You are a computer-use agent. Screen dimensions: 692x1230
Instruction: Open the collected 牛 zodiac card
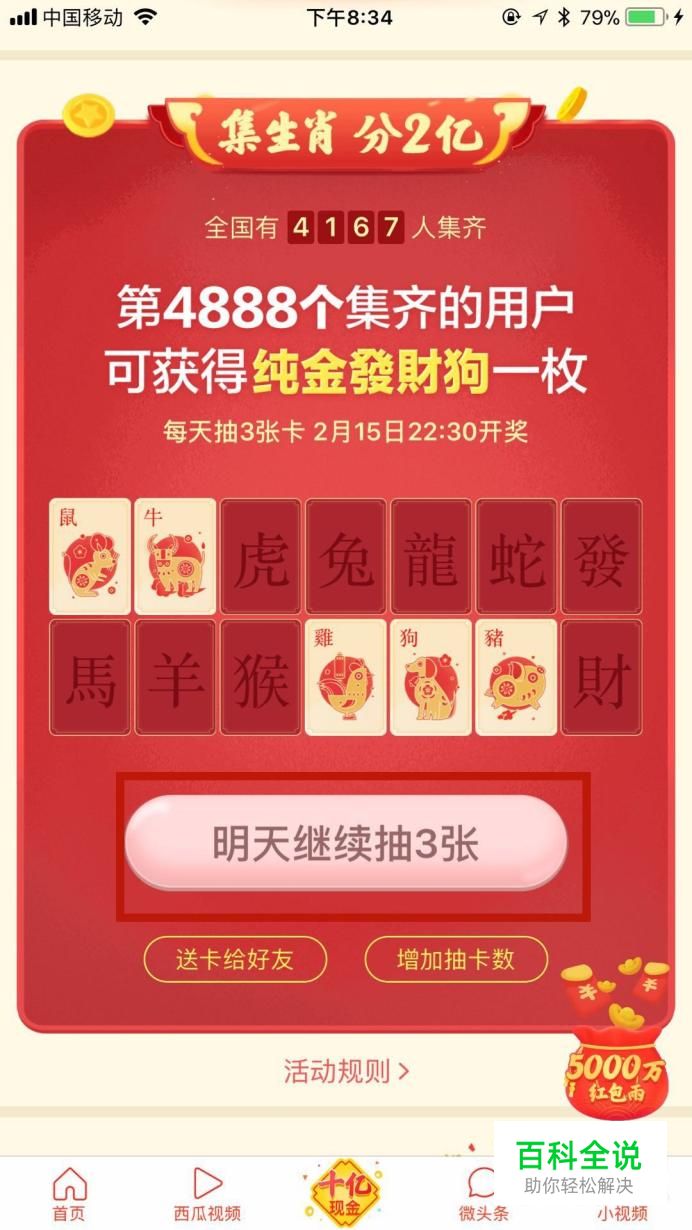point(175,556)
